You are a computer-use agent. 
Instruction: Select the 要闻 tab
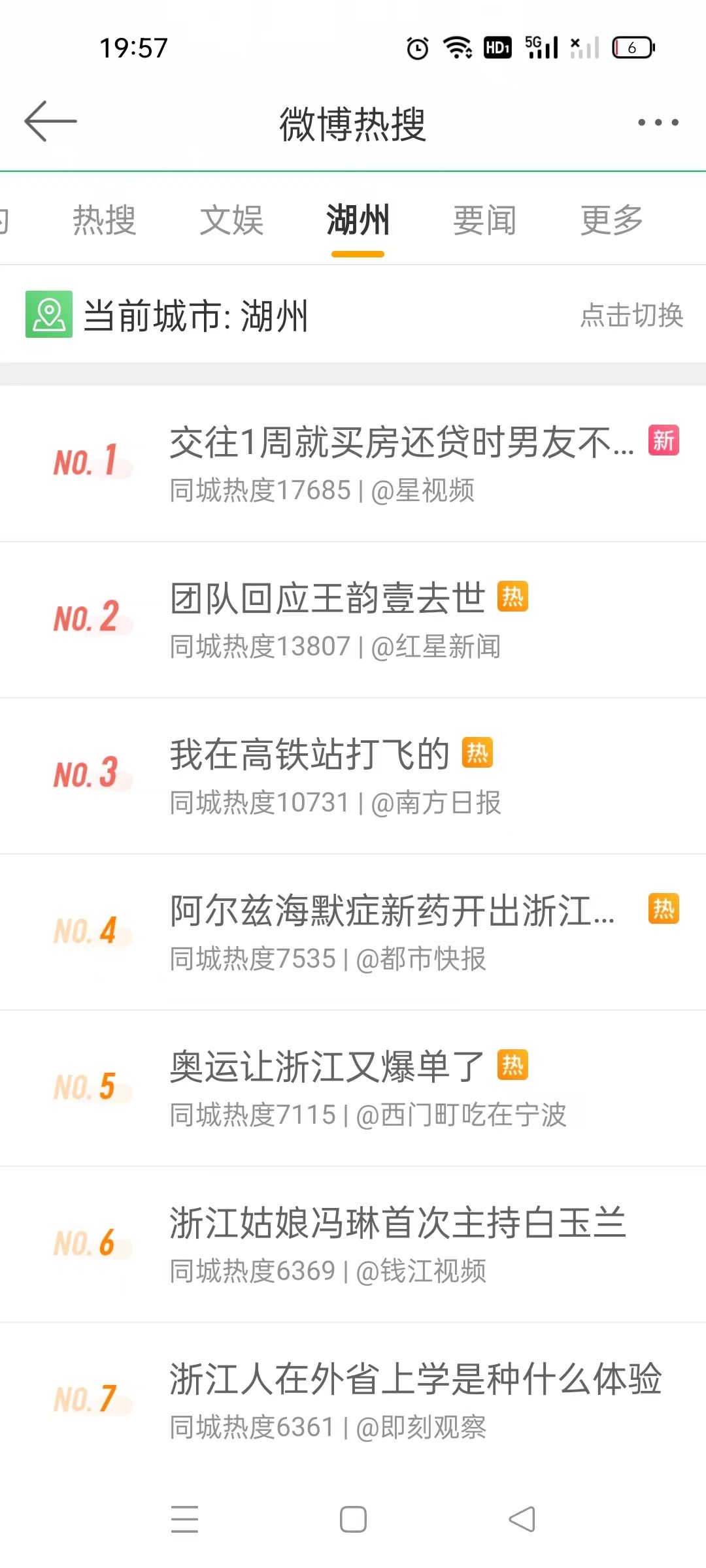pyautogui.click(x=484, y=220)
